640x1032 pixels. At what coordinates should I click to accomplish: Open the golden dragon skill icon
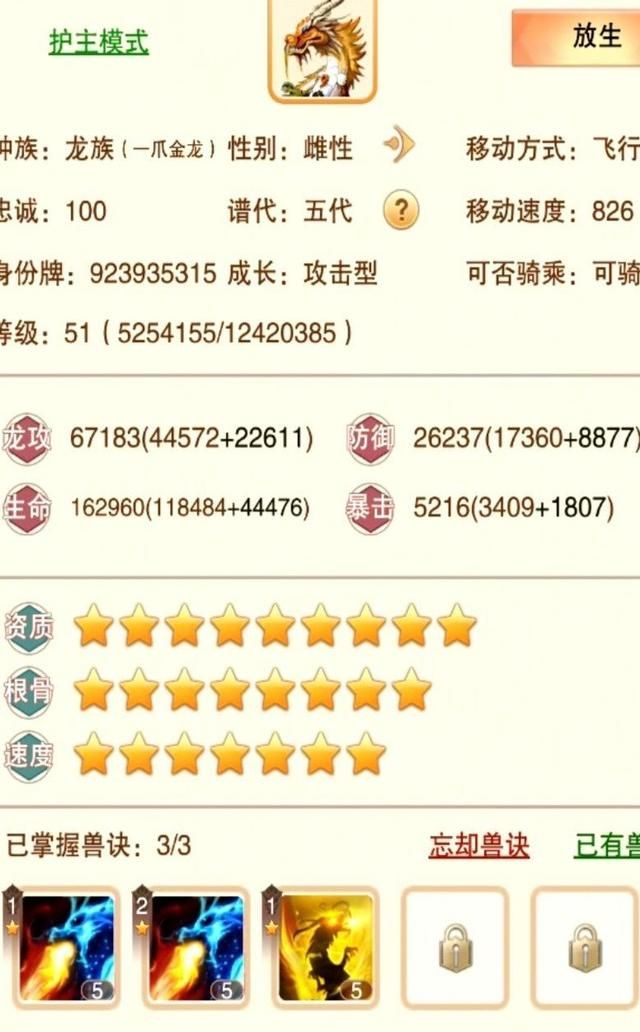pyautogui.click(x=324, y=947)
